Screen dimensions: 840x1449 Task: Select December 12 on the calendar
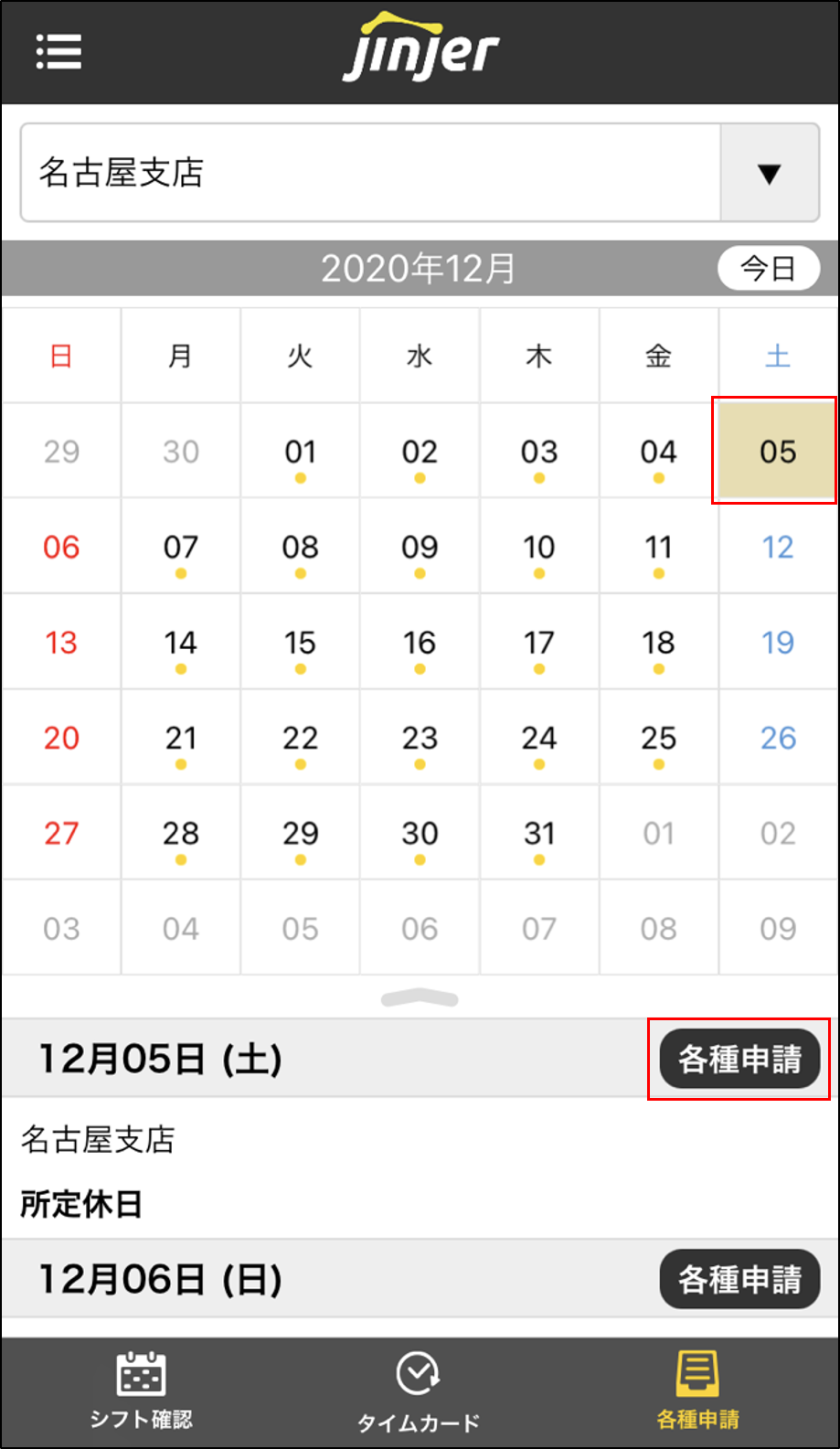[777, 548]
